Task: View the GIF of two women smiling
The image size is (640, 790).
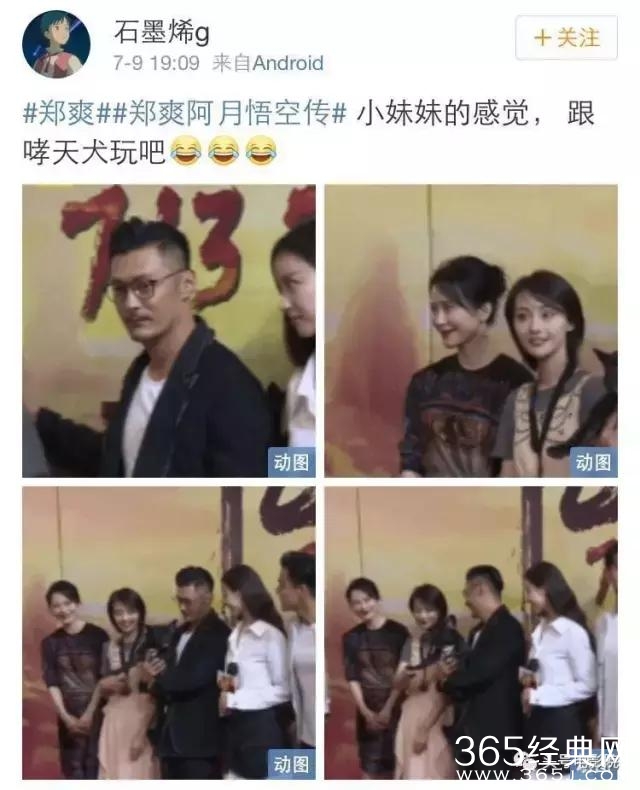Action: (471, 331)
